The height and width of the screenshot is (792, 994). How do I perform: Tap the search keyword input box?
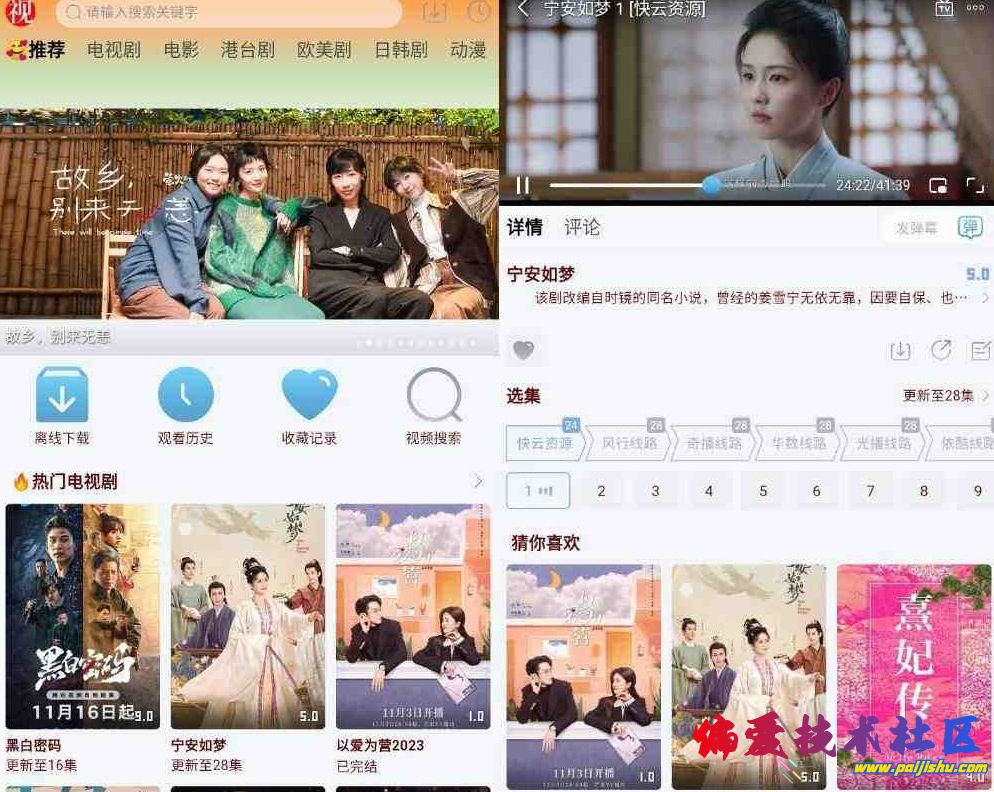coord(230,13)
